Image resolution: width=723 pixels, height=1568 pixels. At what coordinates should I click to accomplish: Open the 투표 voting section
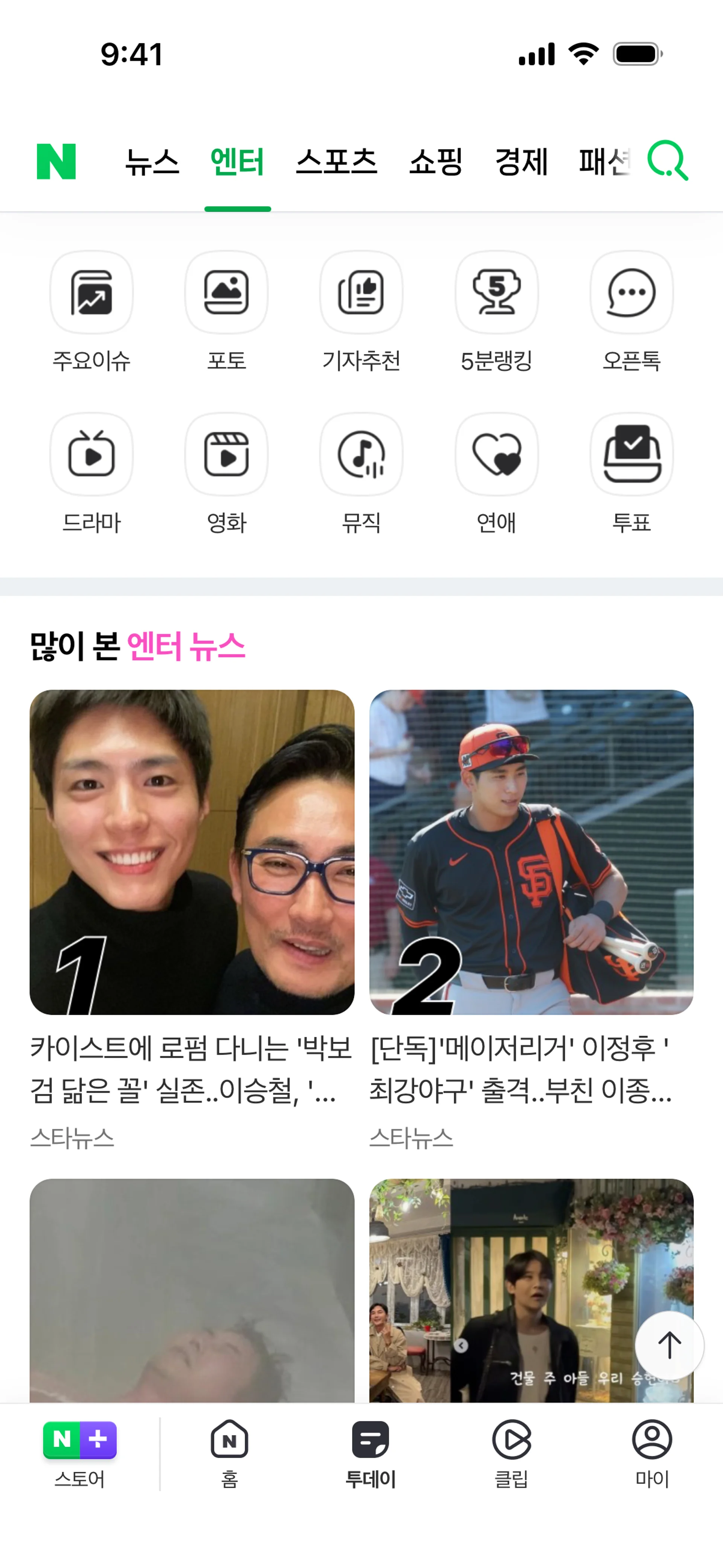click(x=631, y=455)
